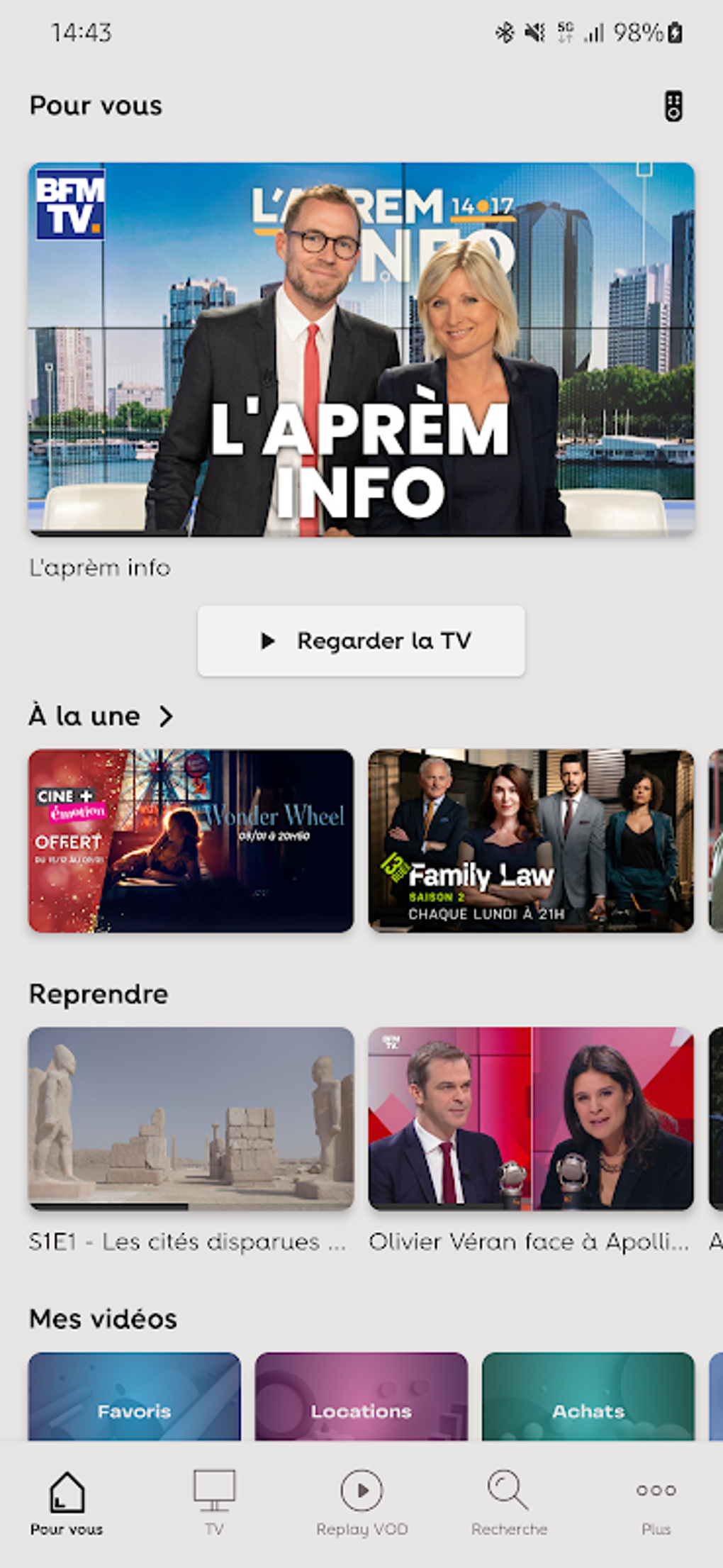Open Locations in Mes vidéos
The height and width of the screenshot is (1568, 723).
click(361, 1396)
